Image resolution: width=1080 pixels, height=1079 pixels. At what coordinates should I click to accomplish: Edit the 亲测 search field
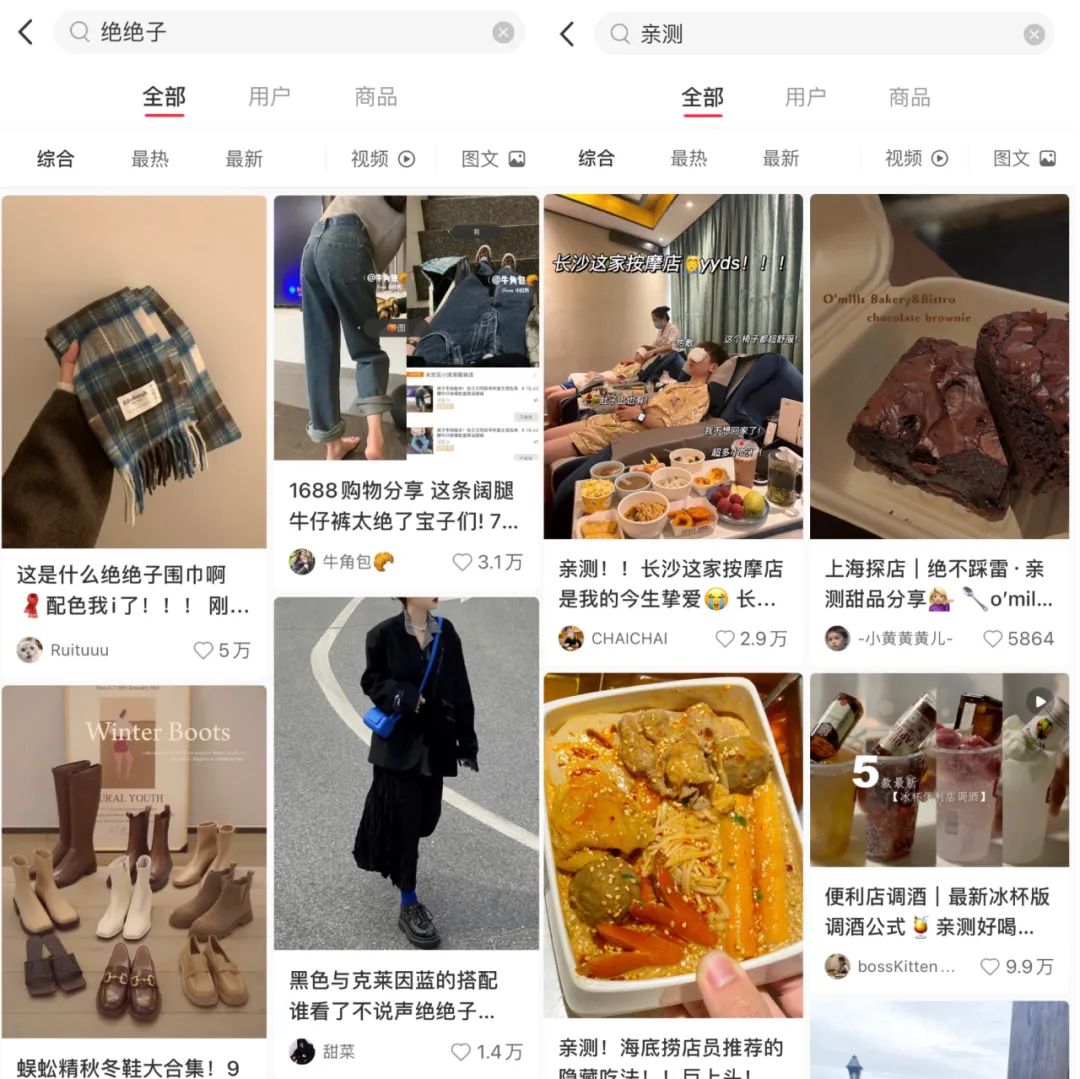click(x=820, y=35)
